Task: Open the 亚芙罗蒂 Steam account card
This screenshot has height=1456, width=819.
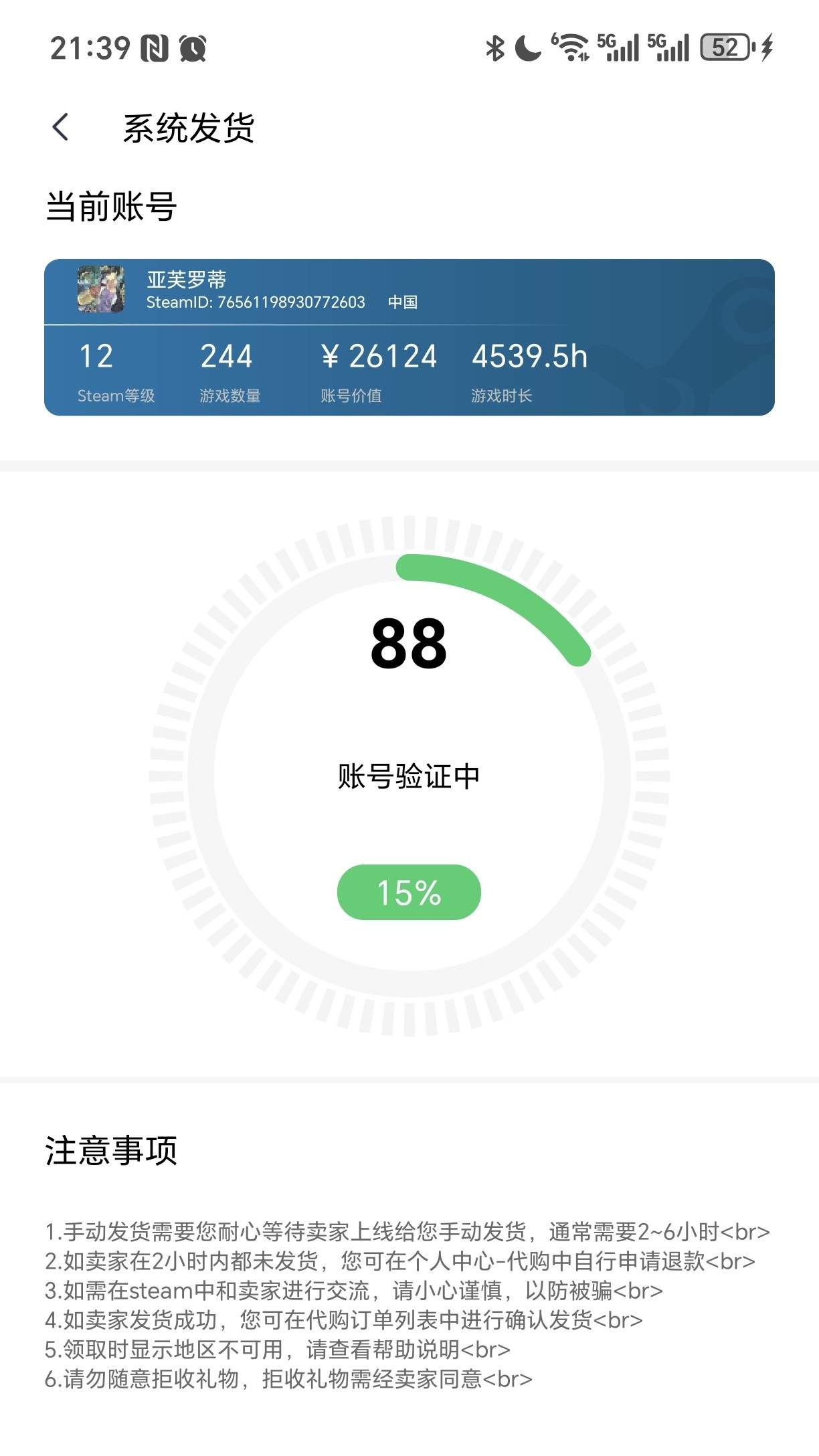Action: pos(409,337)
